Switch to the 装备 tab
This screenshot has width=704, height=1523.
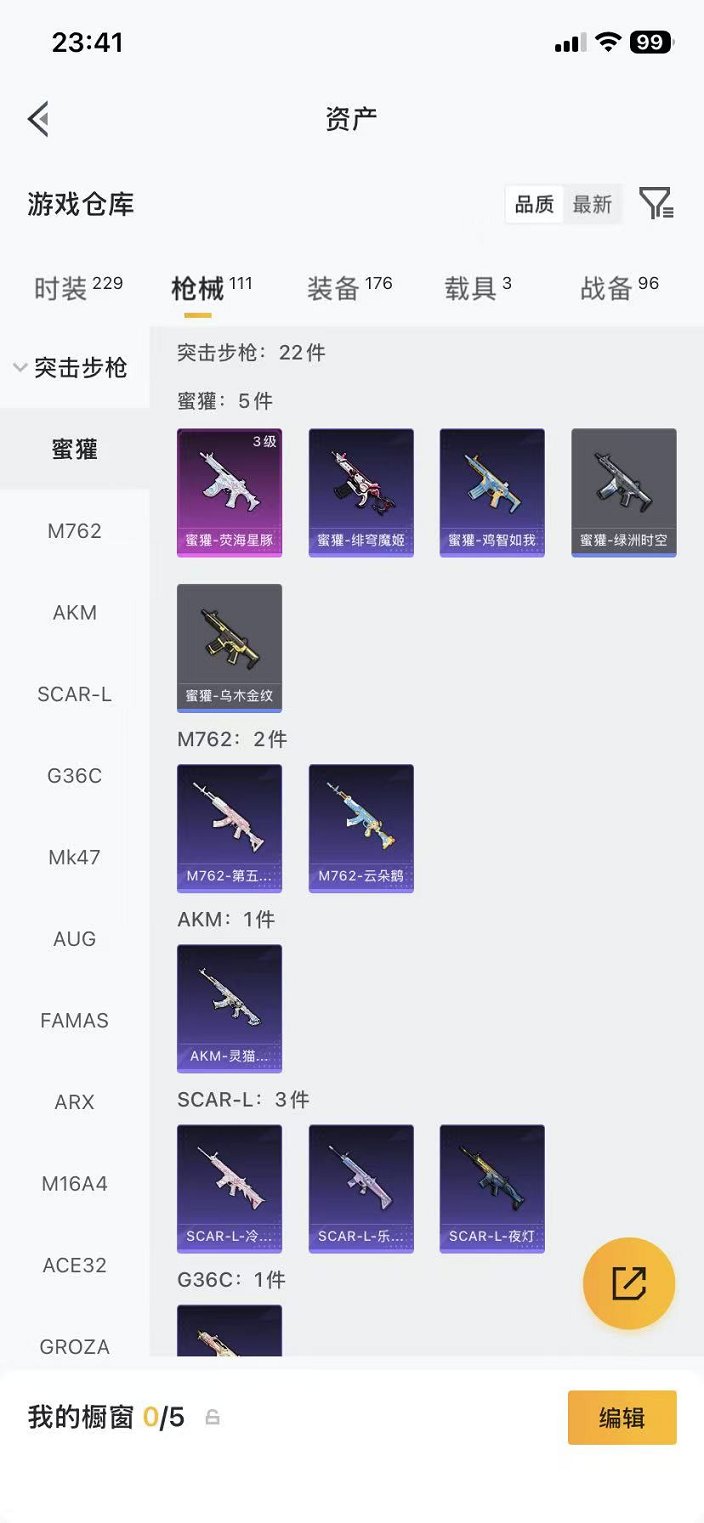(x=349, y=288)
